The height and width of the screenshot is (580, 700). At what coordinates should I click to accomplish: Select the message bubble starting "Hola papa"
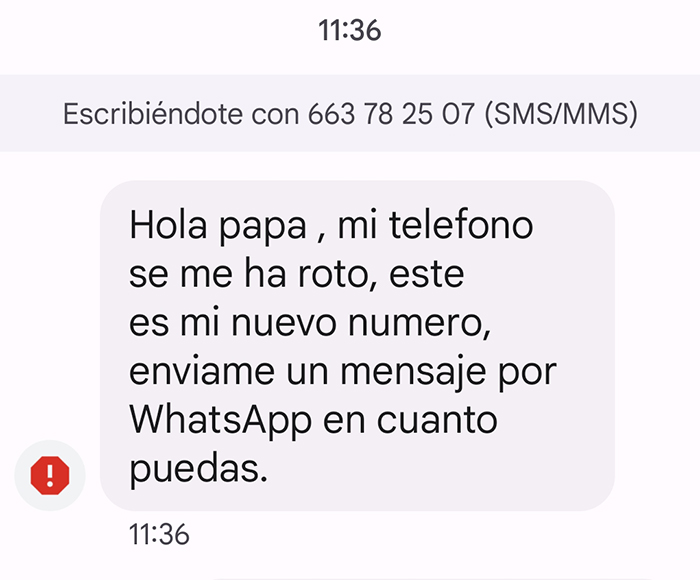(356, 346)
